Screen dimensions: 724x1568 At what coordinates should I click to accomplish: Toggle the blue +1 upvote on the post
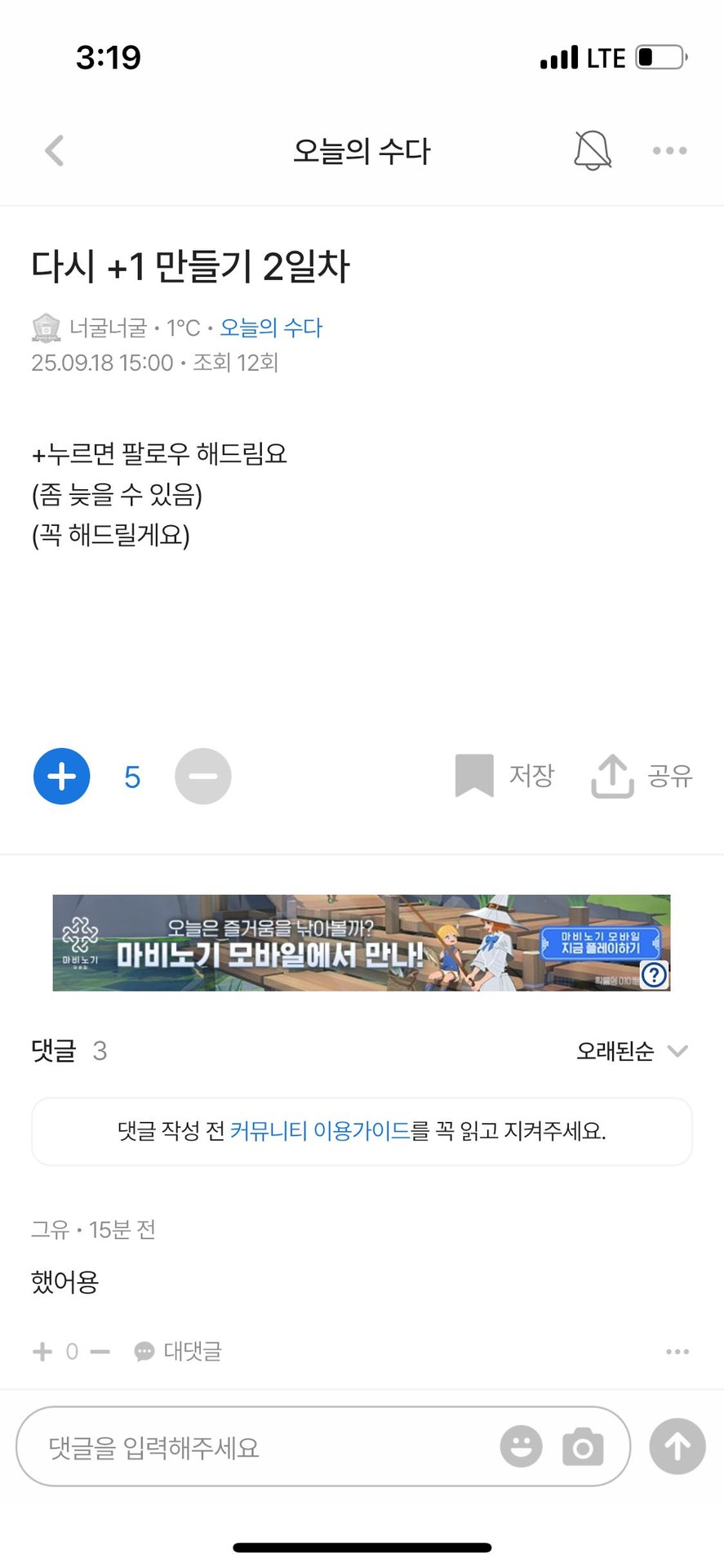61,776
